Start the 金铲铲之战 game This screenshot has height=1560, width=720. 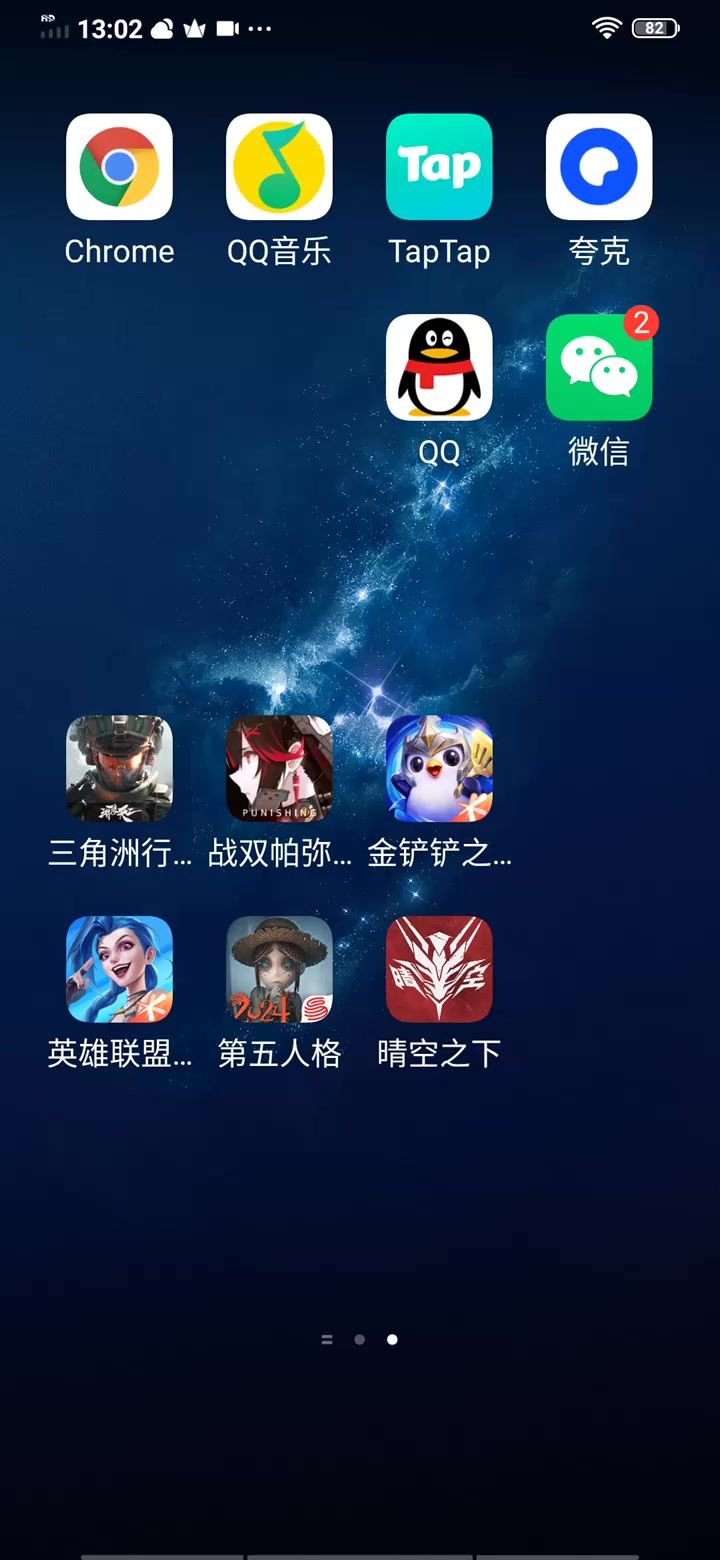pos(439,768)
